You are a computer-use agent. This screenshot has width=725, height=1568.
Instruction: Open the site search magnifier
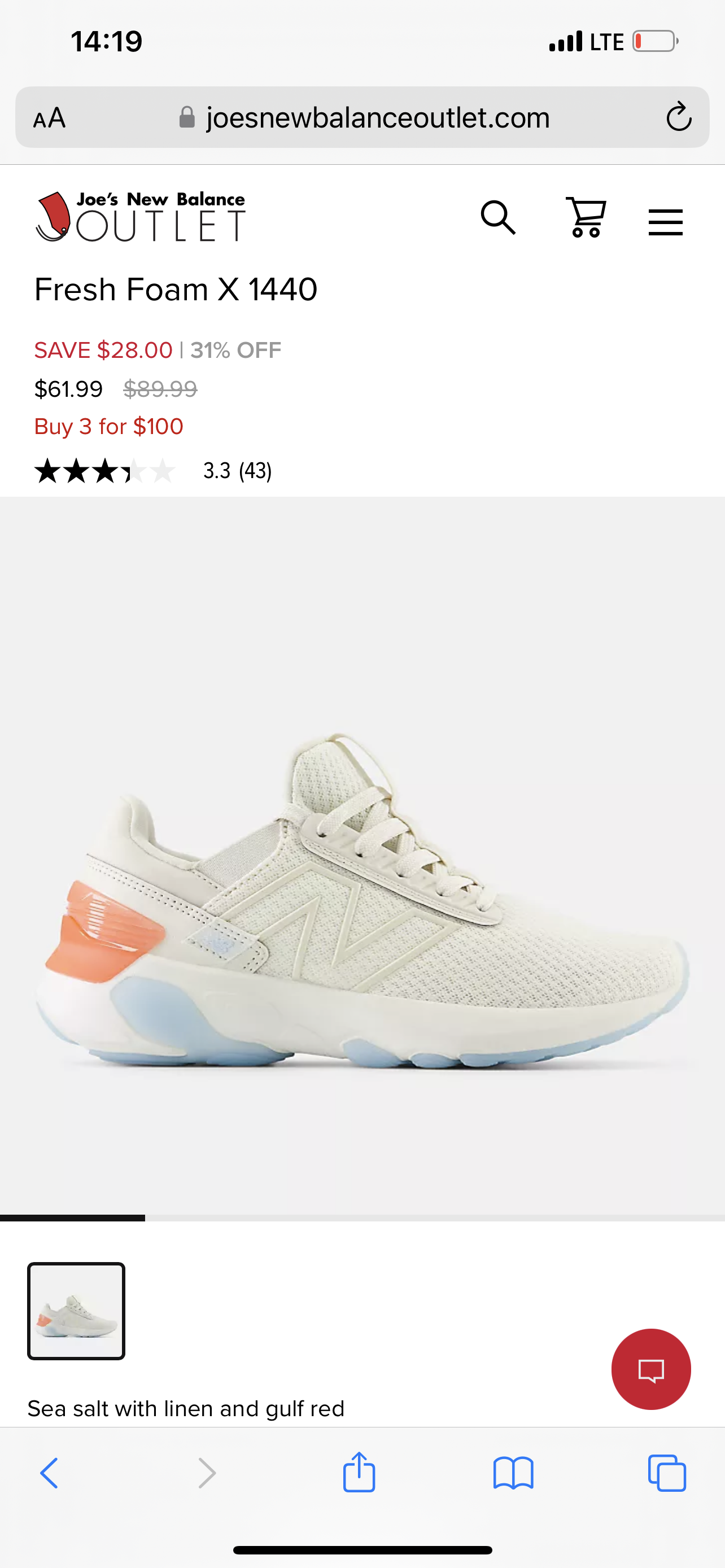498,218
